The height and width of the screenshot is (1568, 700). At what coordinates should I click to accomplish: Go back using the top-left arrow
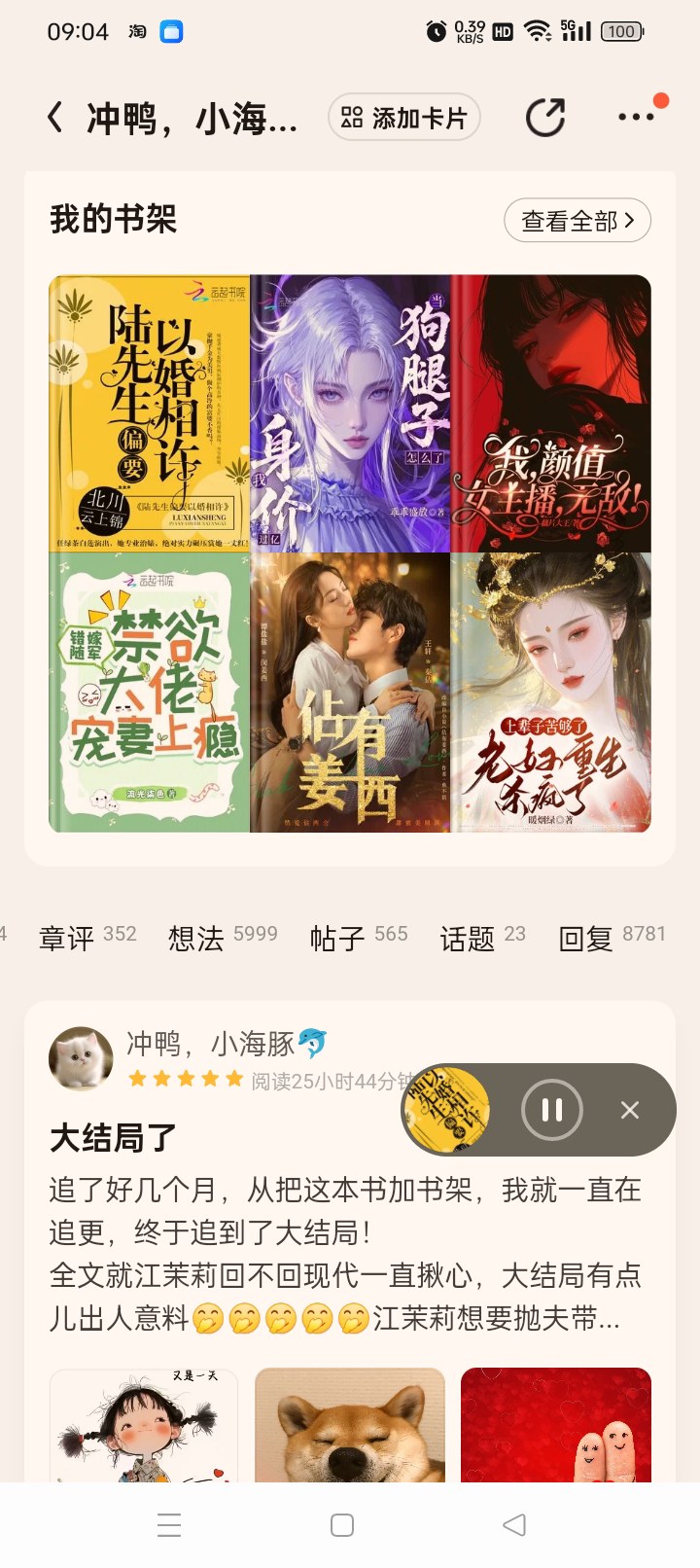tap(55, 118)
